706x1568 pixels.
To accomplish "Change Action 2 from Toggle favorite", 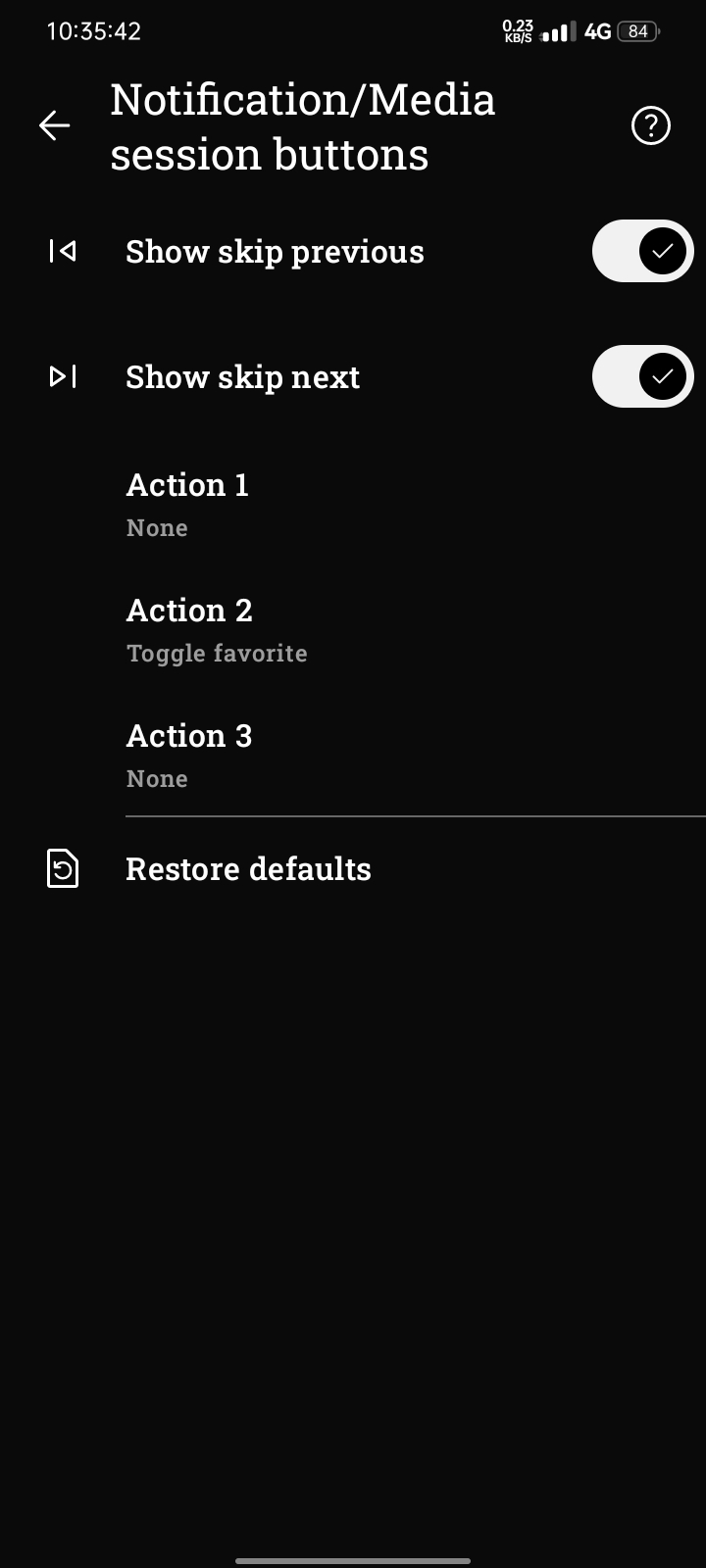I will [x=353, y=629].
